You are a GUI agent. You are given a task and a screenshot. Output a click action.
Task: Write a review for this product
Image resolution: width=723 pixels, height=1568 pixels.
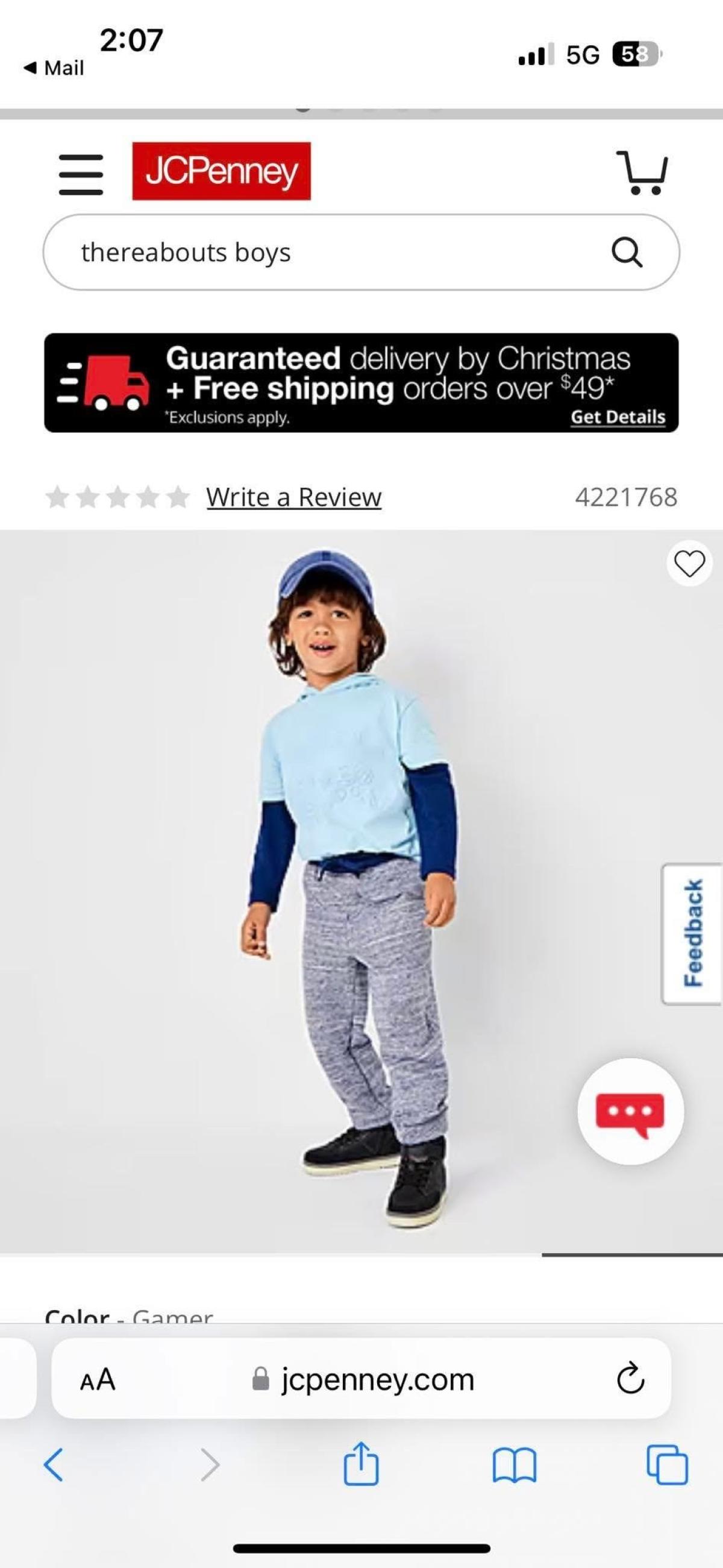pos(294,497)
